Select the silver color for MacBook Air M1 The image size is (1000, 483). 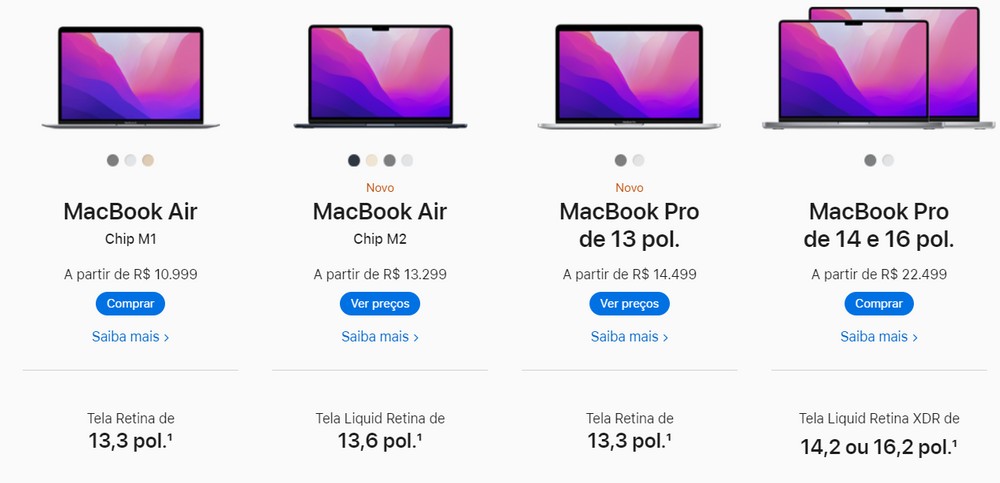click(130, 160)
